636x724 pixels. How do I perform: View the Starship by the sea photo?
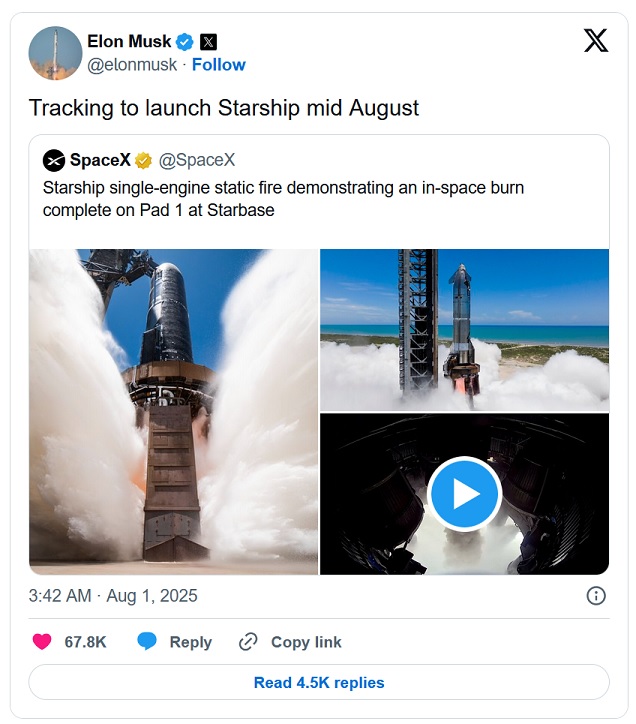[464, 329]
